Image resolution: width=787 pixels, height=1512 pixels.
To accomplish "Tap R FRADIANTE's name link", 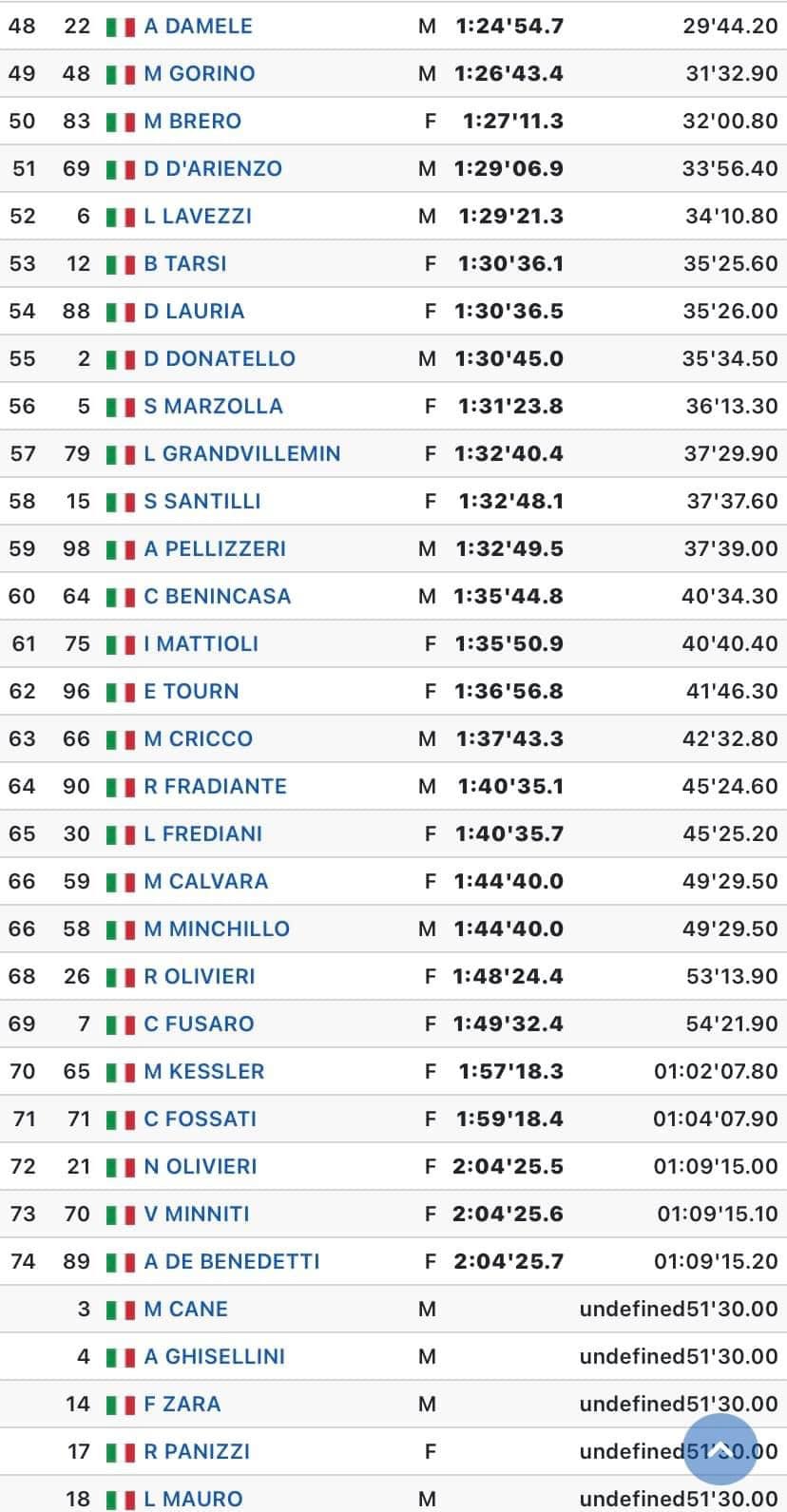I will pos(215,786).
